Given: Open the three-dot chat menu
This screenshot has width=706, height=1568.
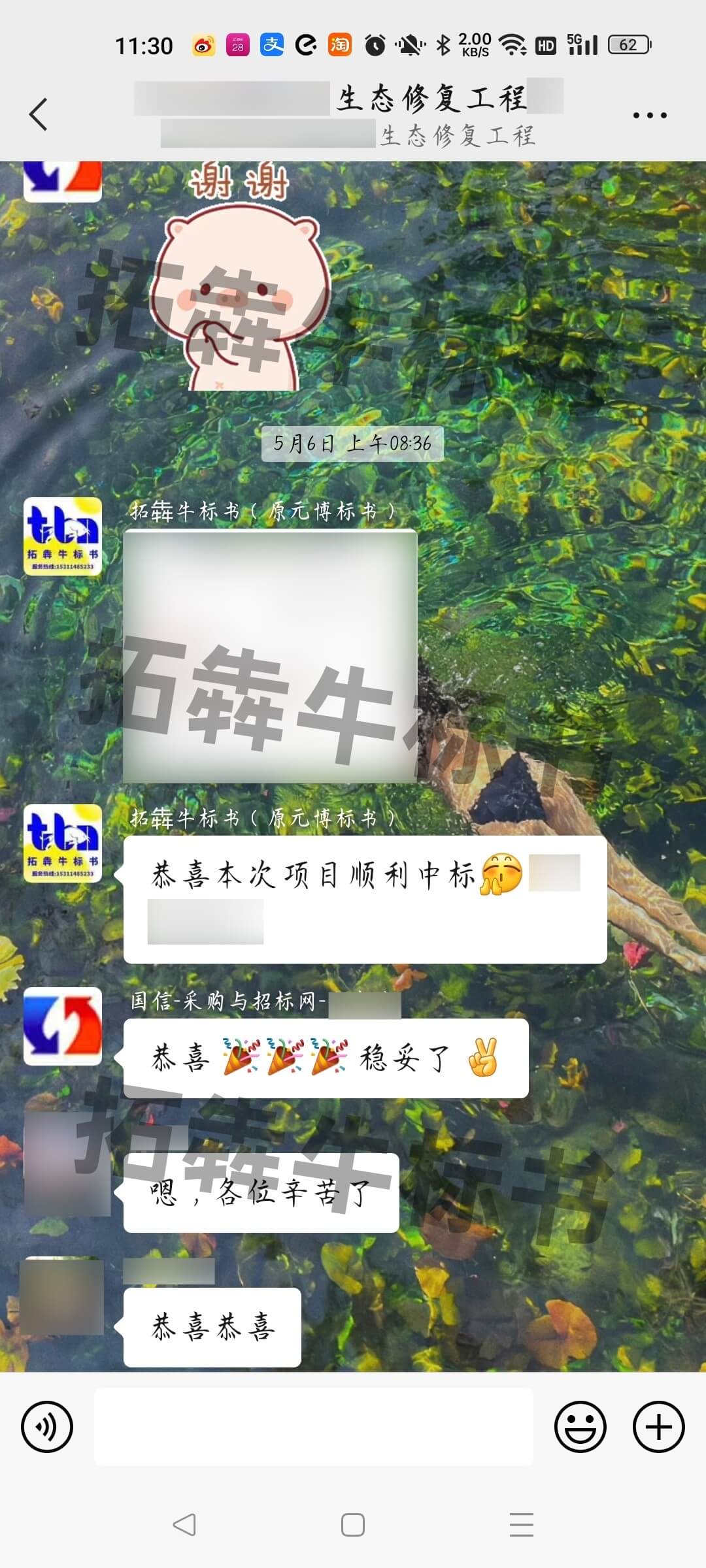Looking at the screenshot, I should pyautogui.click(x=649, y=116).
